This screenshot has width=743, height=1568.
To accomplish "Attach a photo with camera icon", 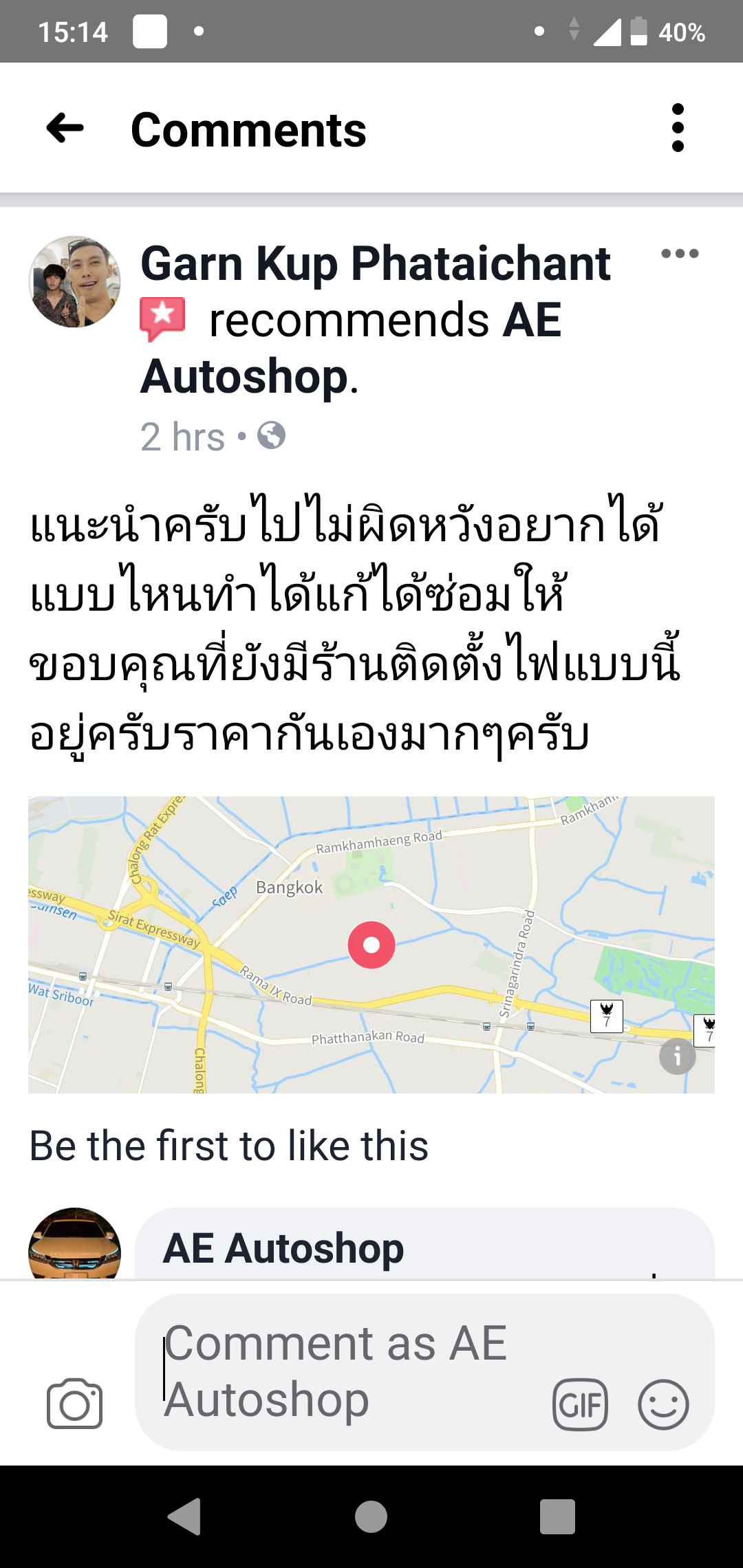I will coord(74,1404).
